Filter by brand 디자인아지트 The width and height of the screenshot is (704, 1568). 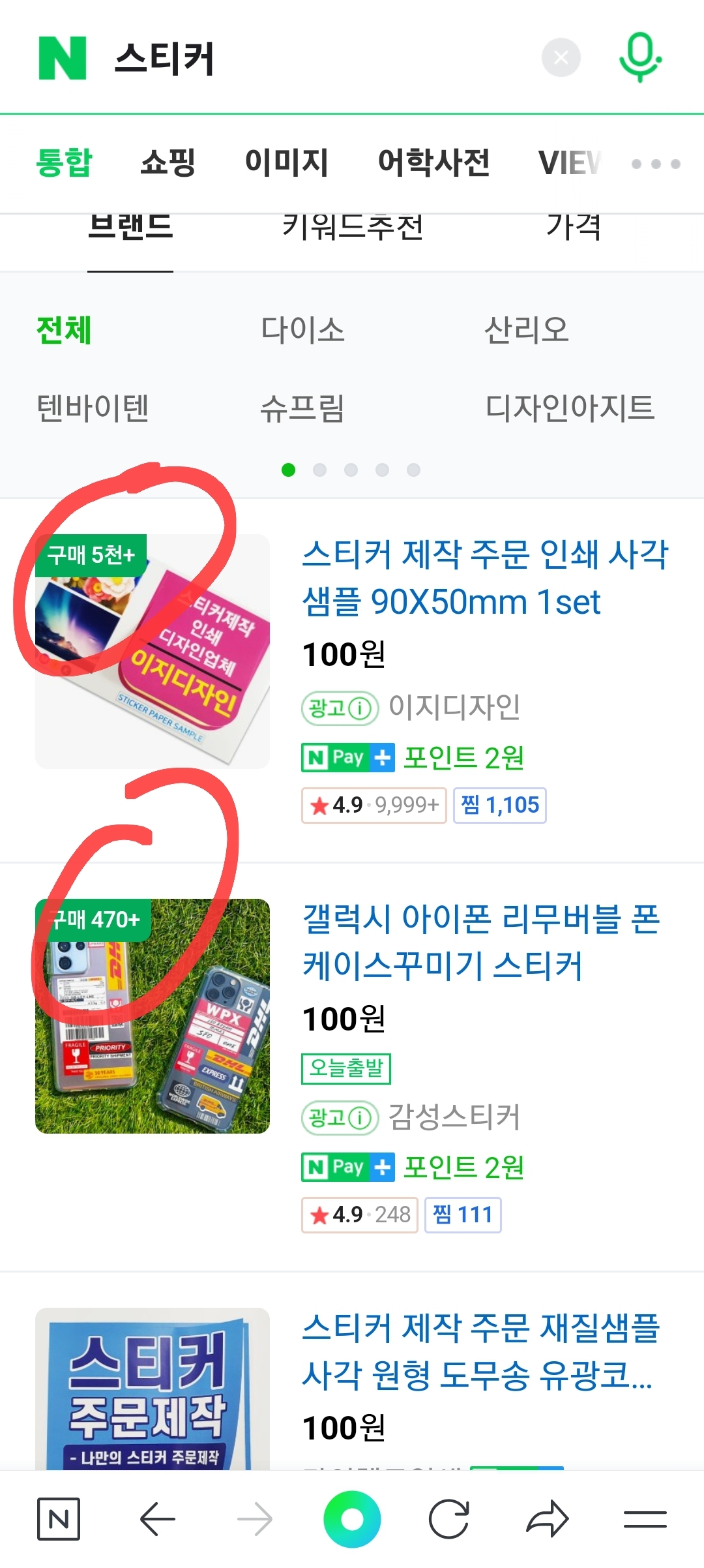pyautogui.click(x=570, y=408)
